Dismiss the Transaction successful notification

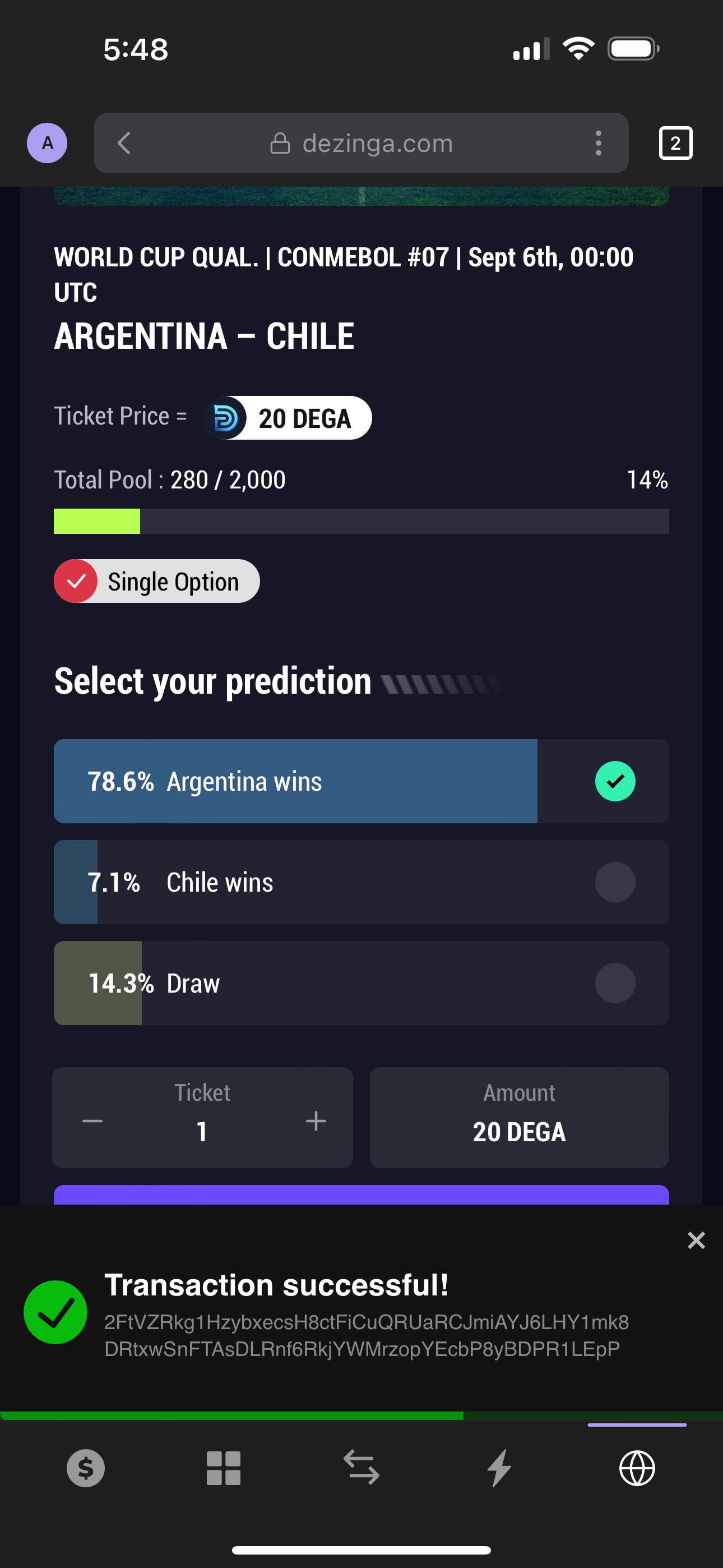[696, 1240]
